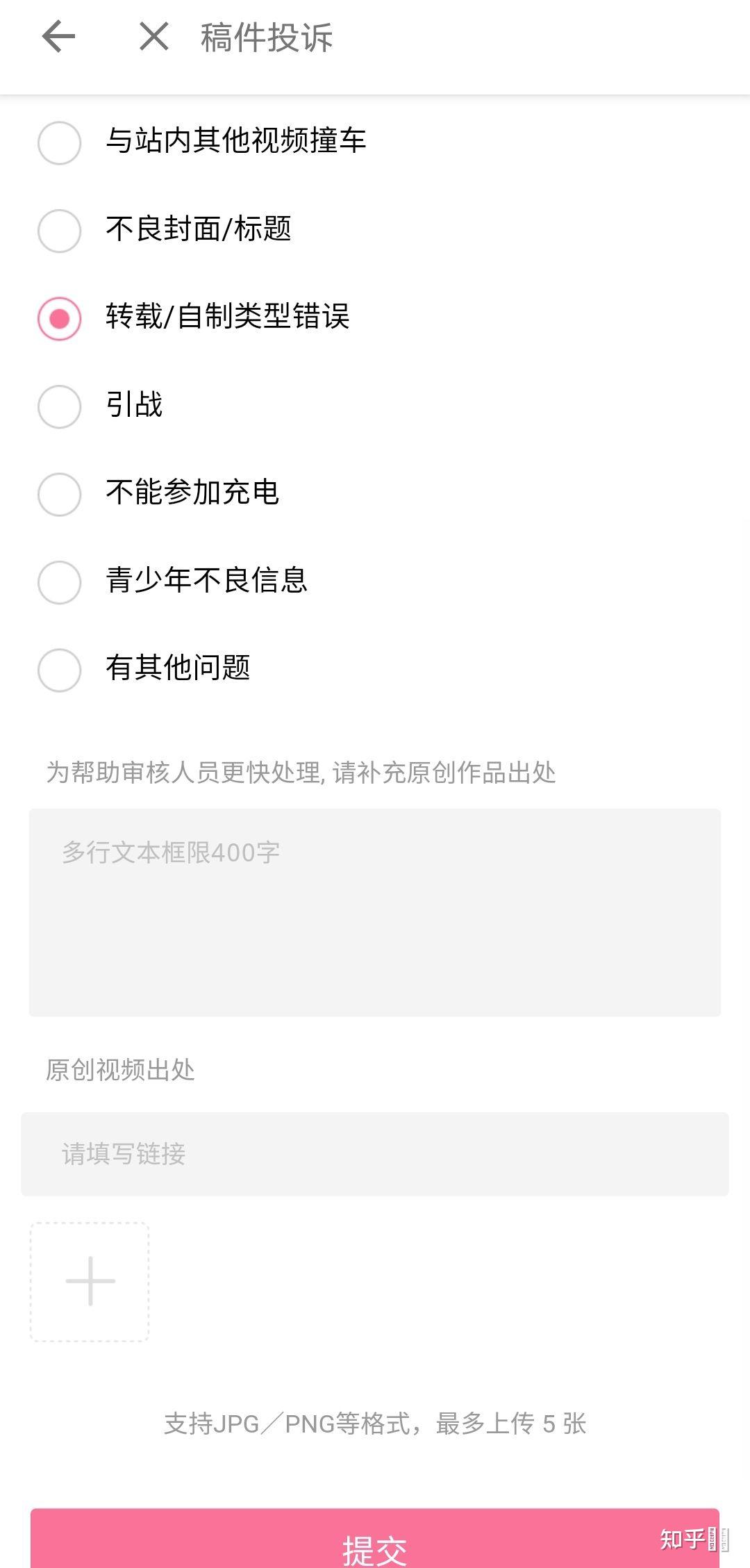This screenshot has height=1568, width=750.
Task: Focus the 多行文本框限400字 text area
Action: tap(375, 912)
